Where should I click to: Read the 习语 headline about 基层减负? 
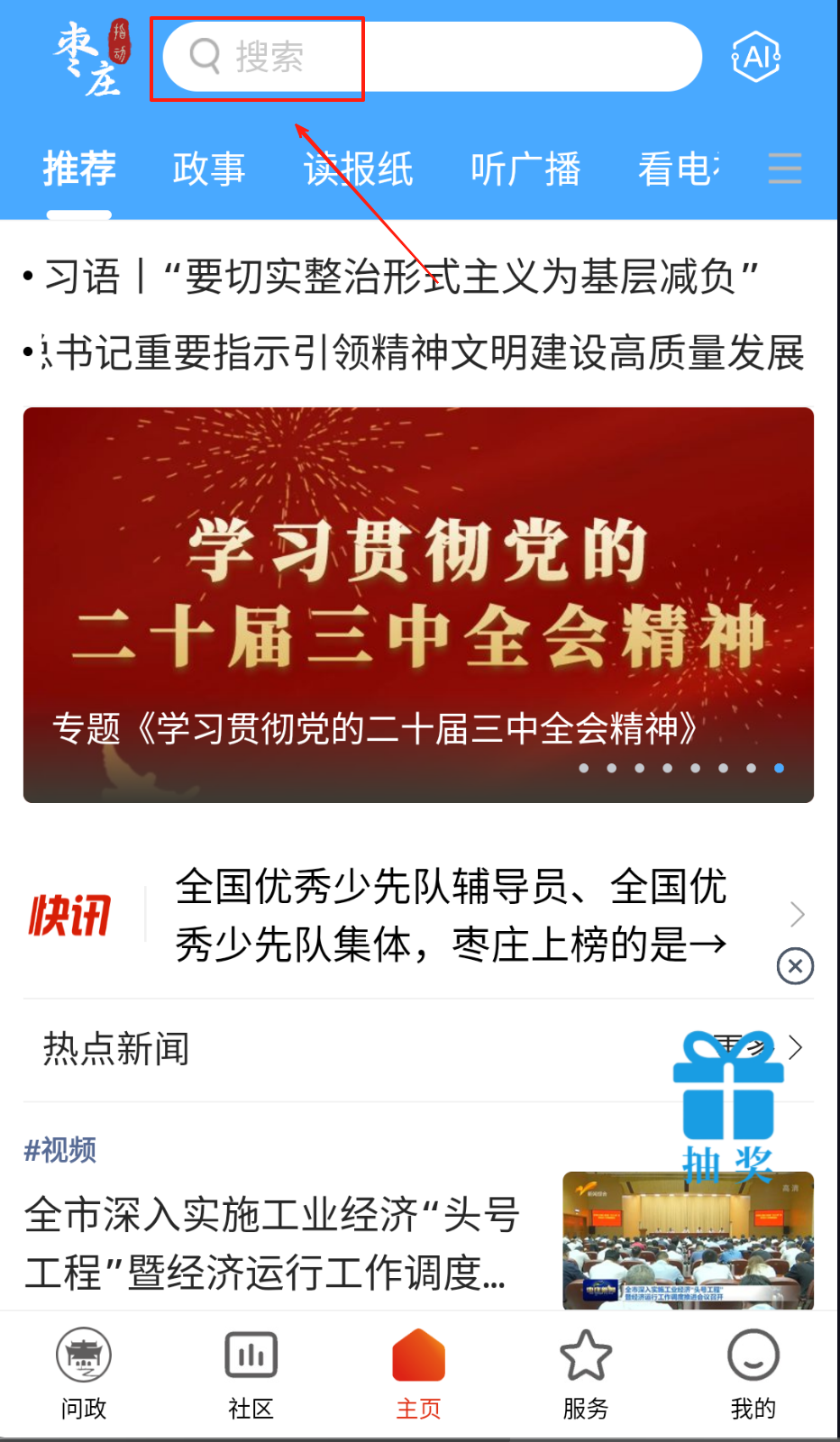(x=401, y=276)
